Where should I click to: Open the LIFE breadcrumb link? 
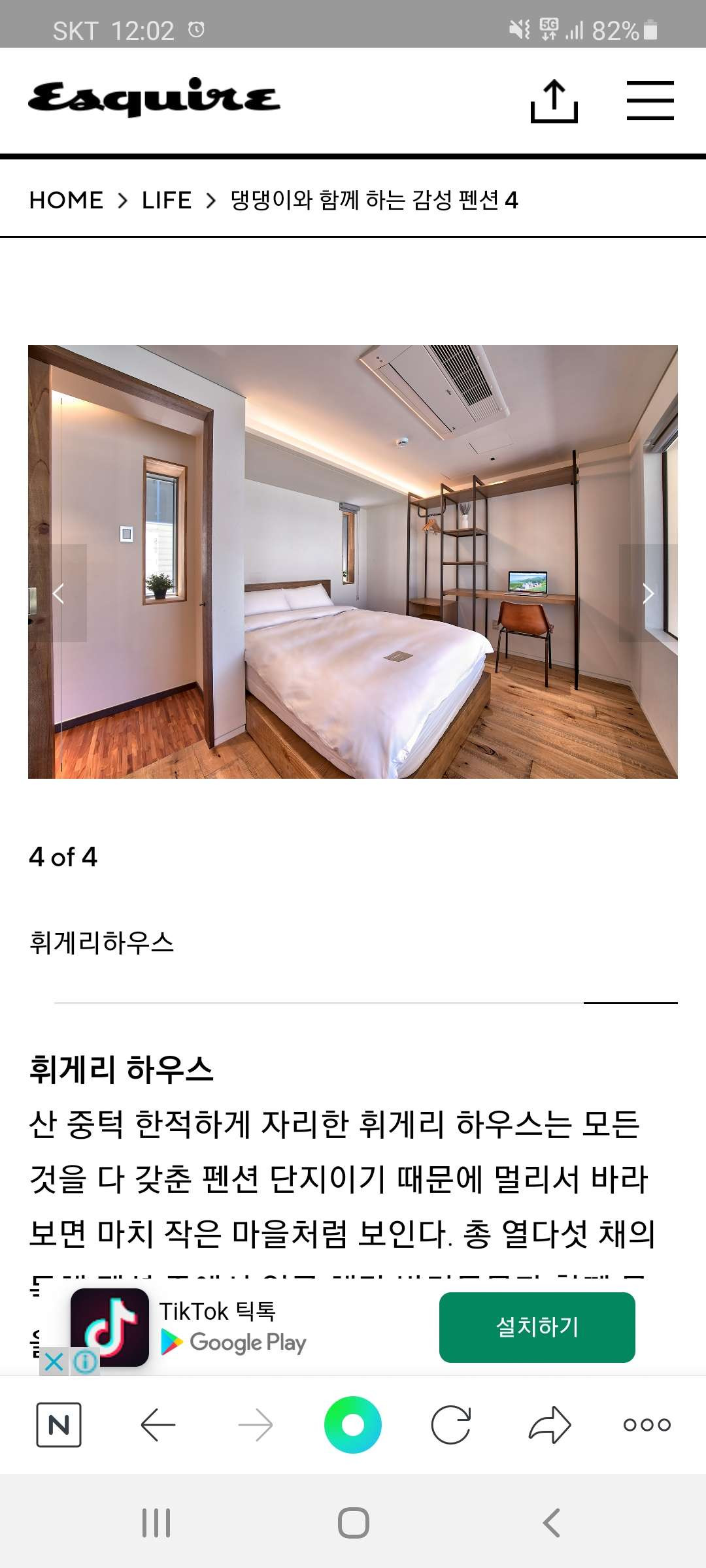tap(167, 200)
